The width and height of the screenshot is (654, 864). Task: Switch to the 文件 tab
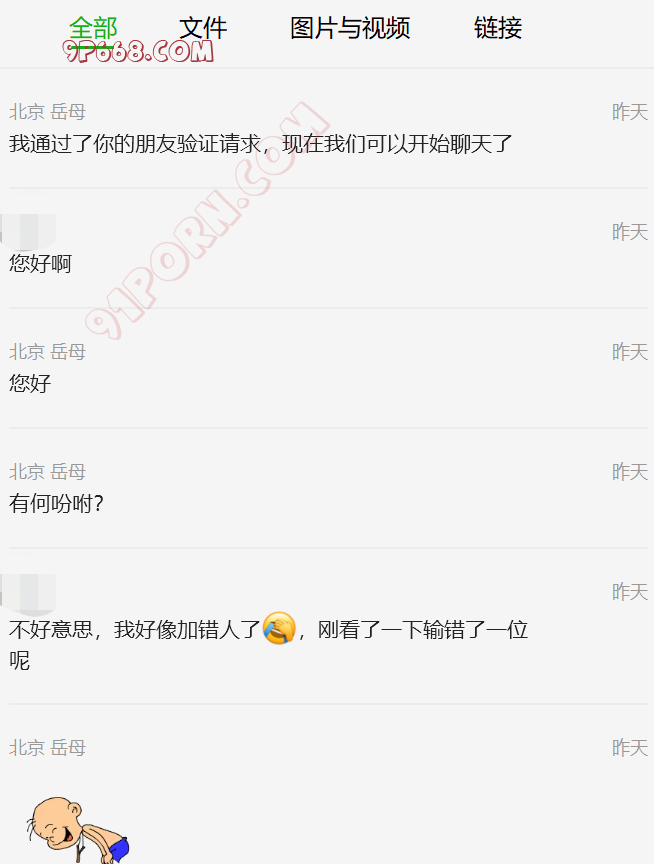pyautogui.click(x=203, y=28)
